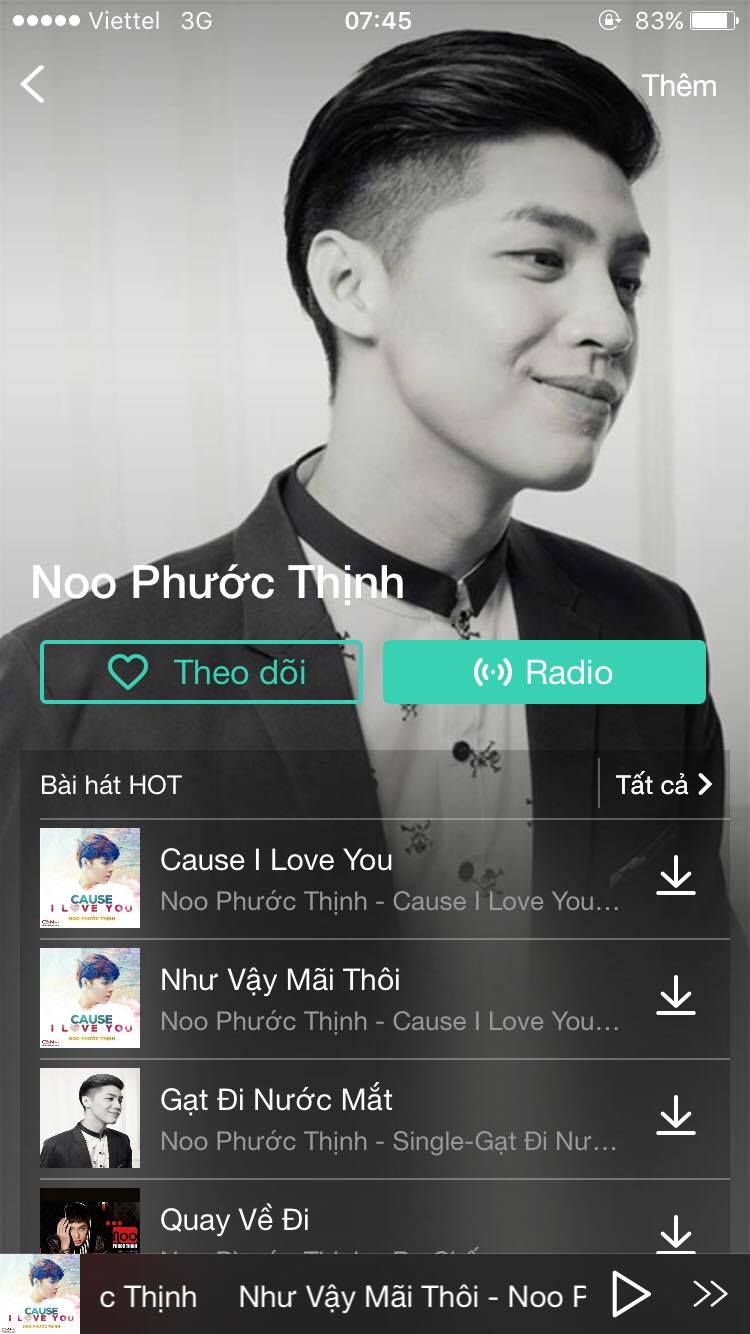Tap the Cause I Love You album artwork

(x=90, y=877)
